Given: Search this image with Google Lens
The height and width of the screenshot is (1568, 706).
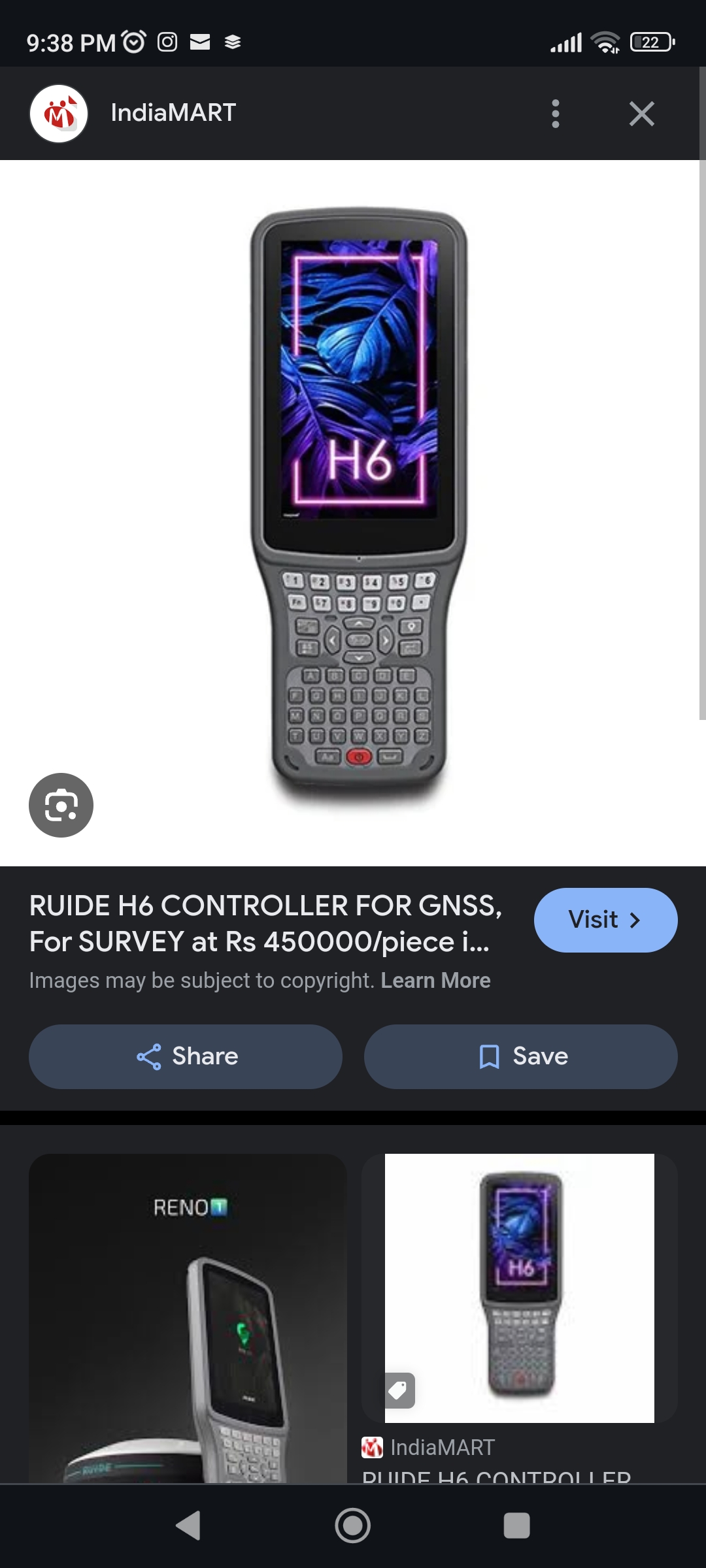Looking at the screenshot, I should [61, 805].
